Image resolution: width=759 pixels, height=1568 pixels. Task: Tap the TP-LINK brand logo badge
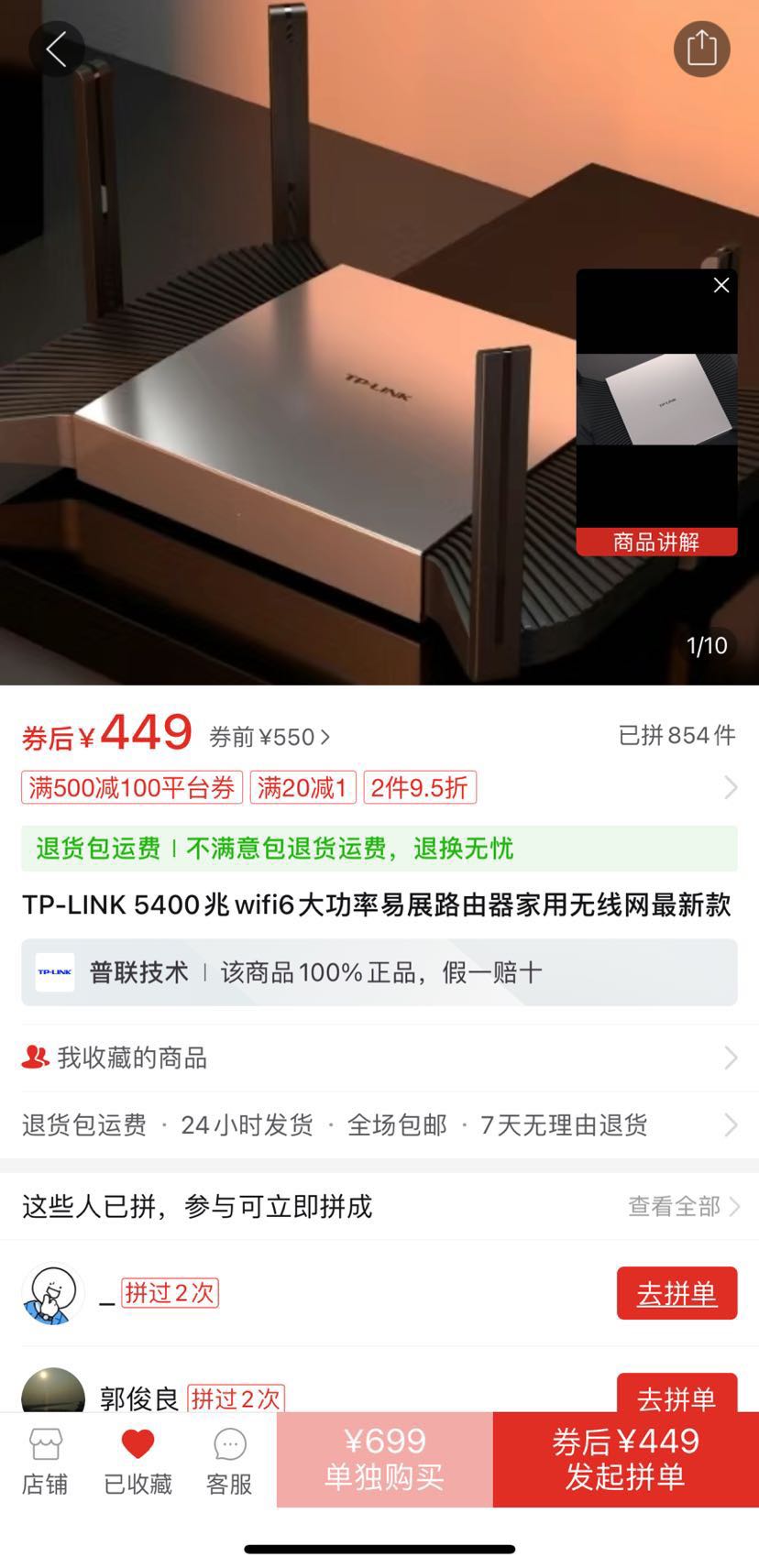53,971
